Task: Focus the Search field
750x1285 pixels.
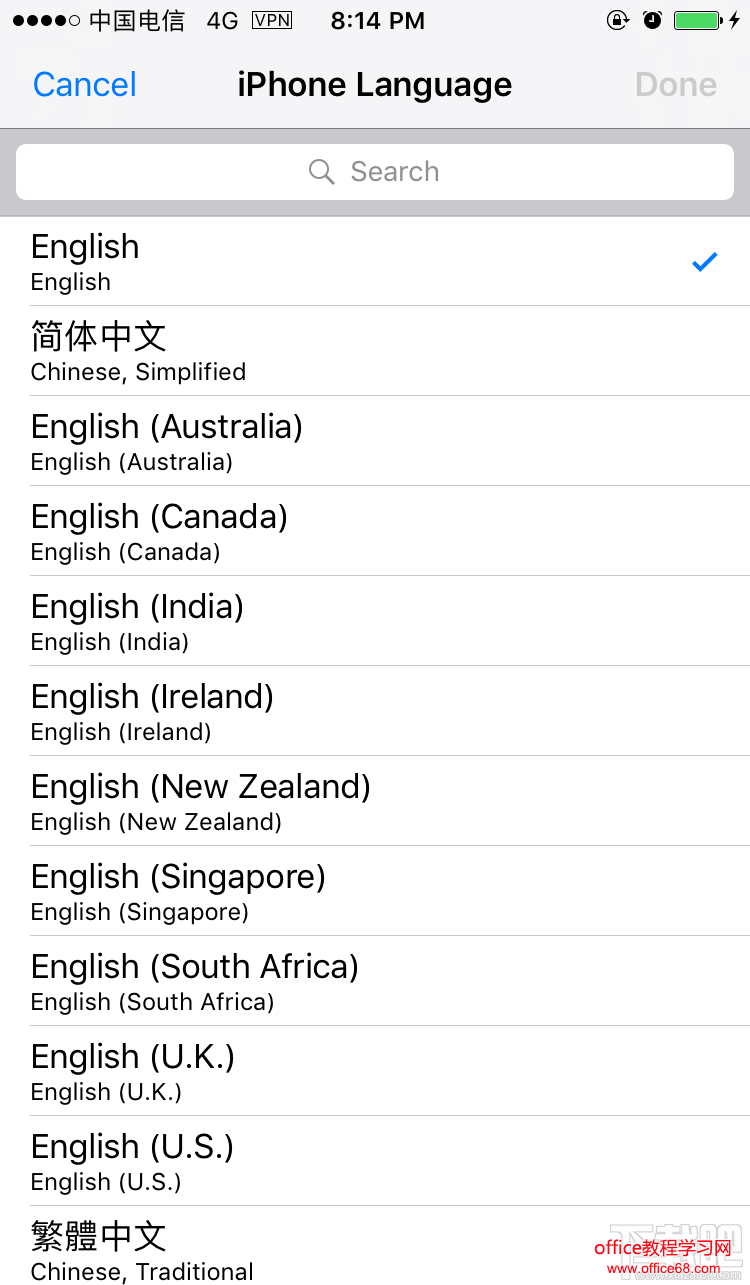Action: (x=375, y=172)
